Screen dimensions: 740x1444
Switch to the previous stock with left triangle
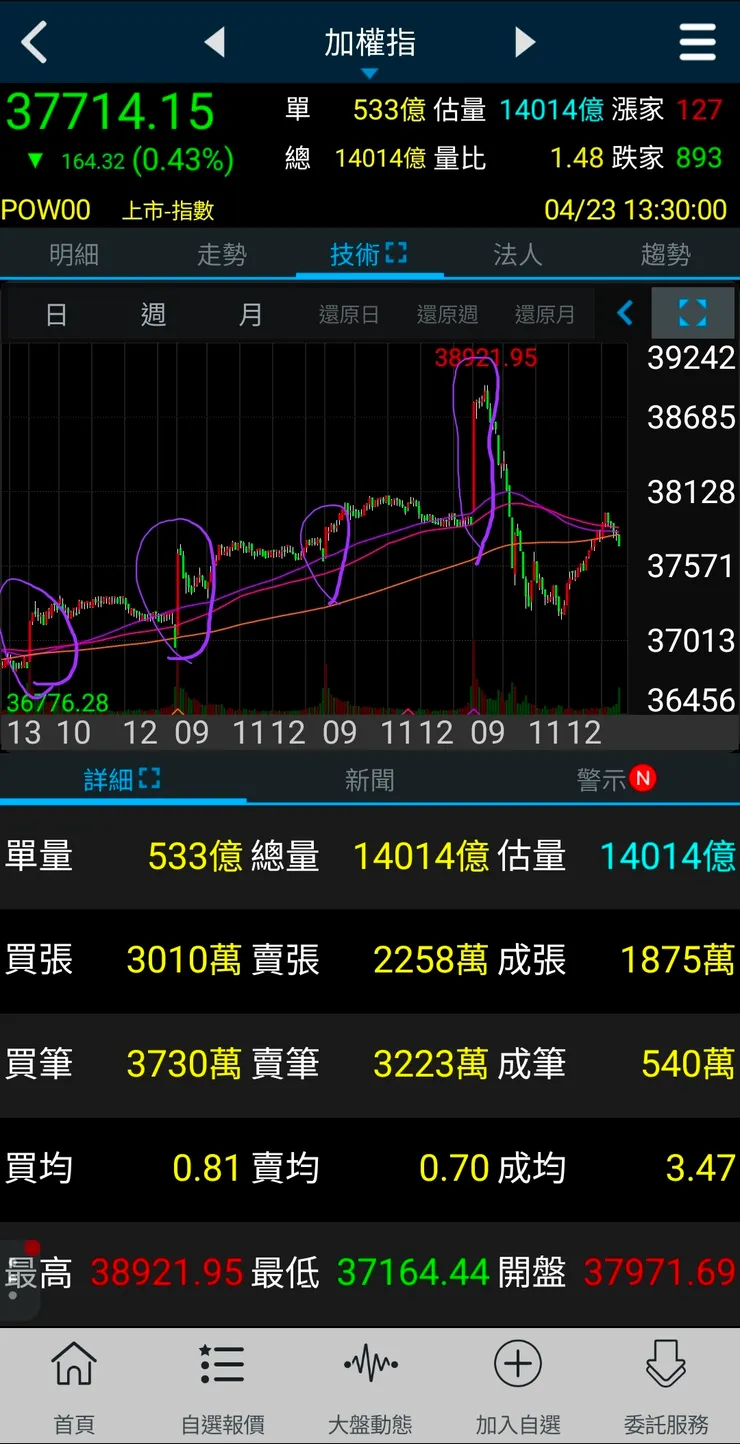click(x=214, y=43)
